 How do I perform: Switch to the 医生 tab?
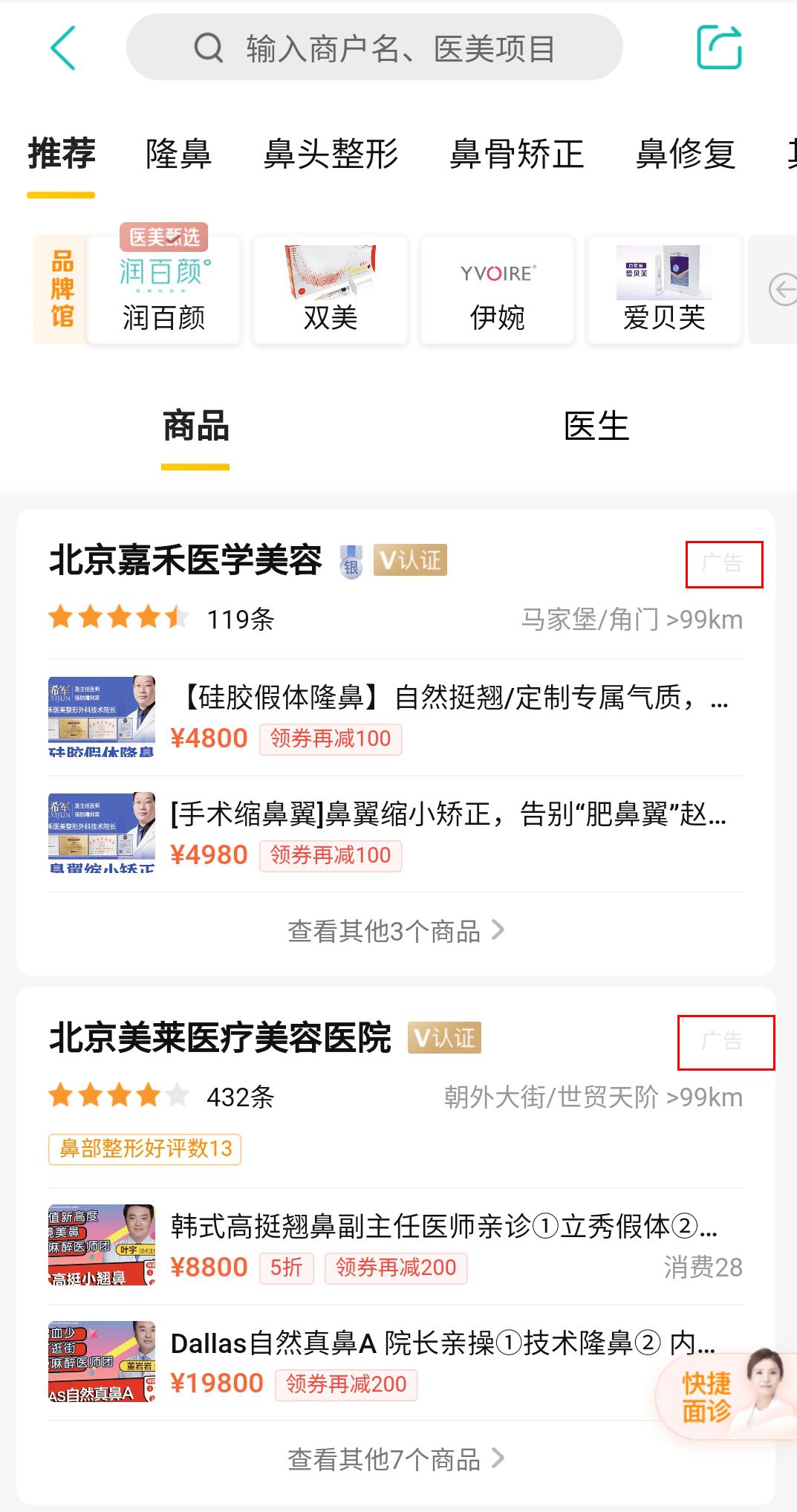(x=596, y=425)
